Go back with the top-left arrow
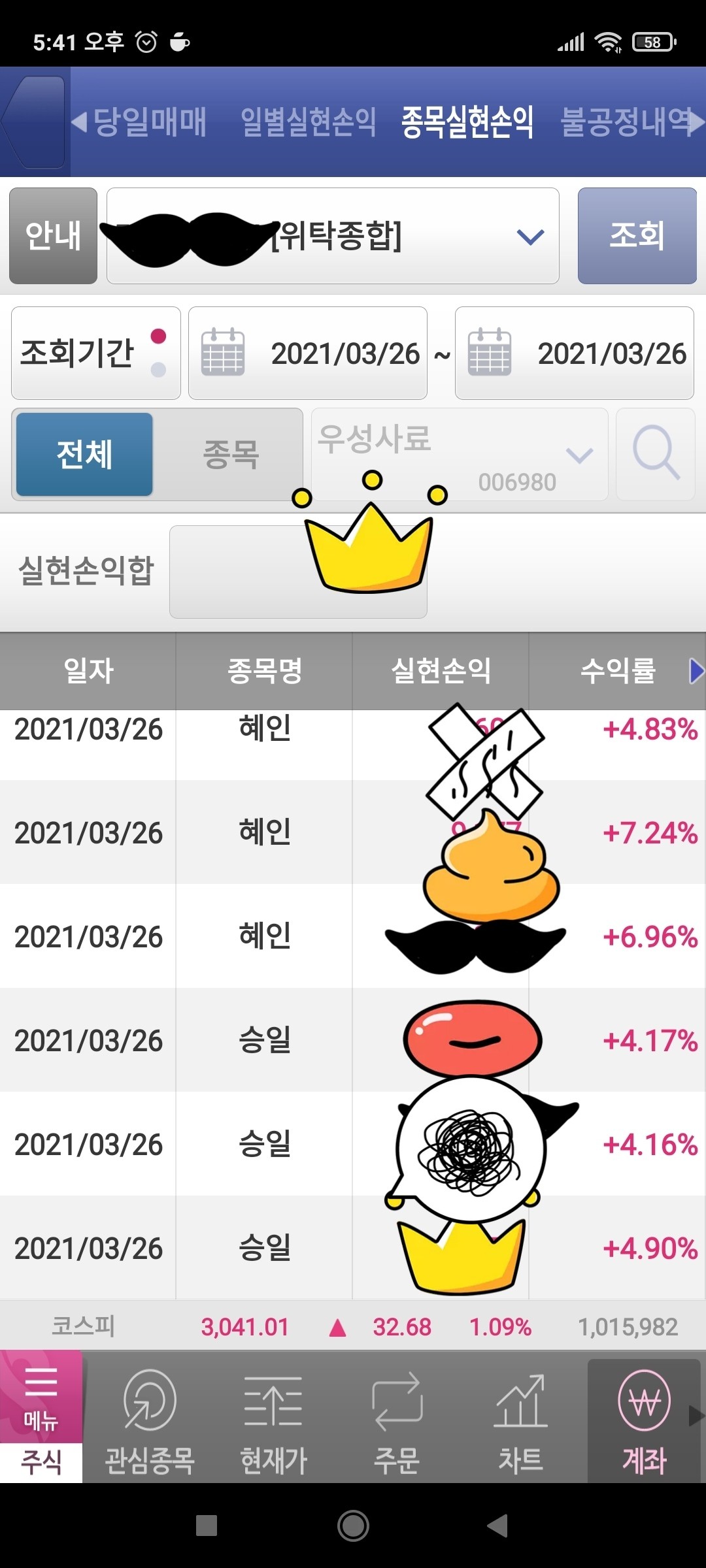The image size is (706, 1568). point(34,122)
